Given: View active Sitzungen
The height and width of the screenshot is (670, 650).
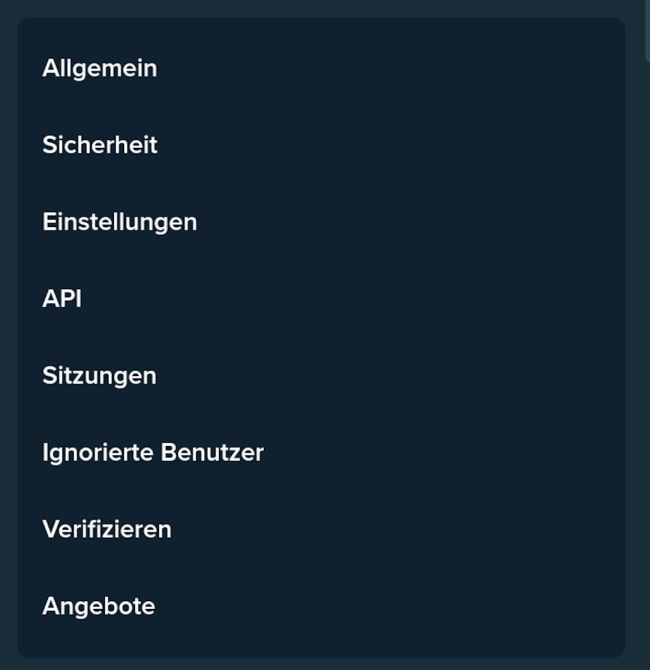Looking at the screenshot, I should pyautogui.click(x=99, y=375).
